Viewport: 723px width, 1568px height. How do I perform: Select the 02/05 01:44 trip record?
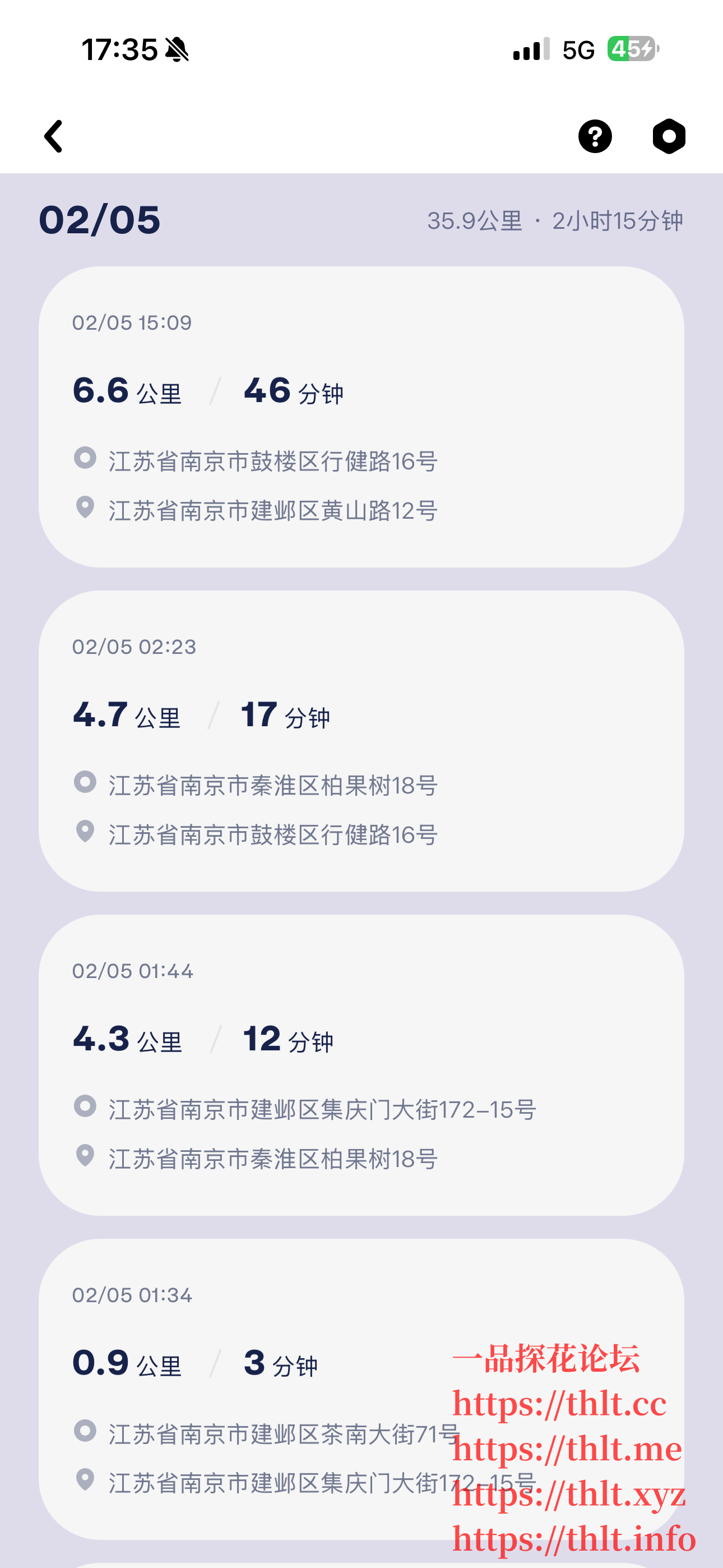361,1064
